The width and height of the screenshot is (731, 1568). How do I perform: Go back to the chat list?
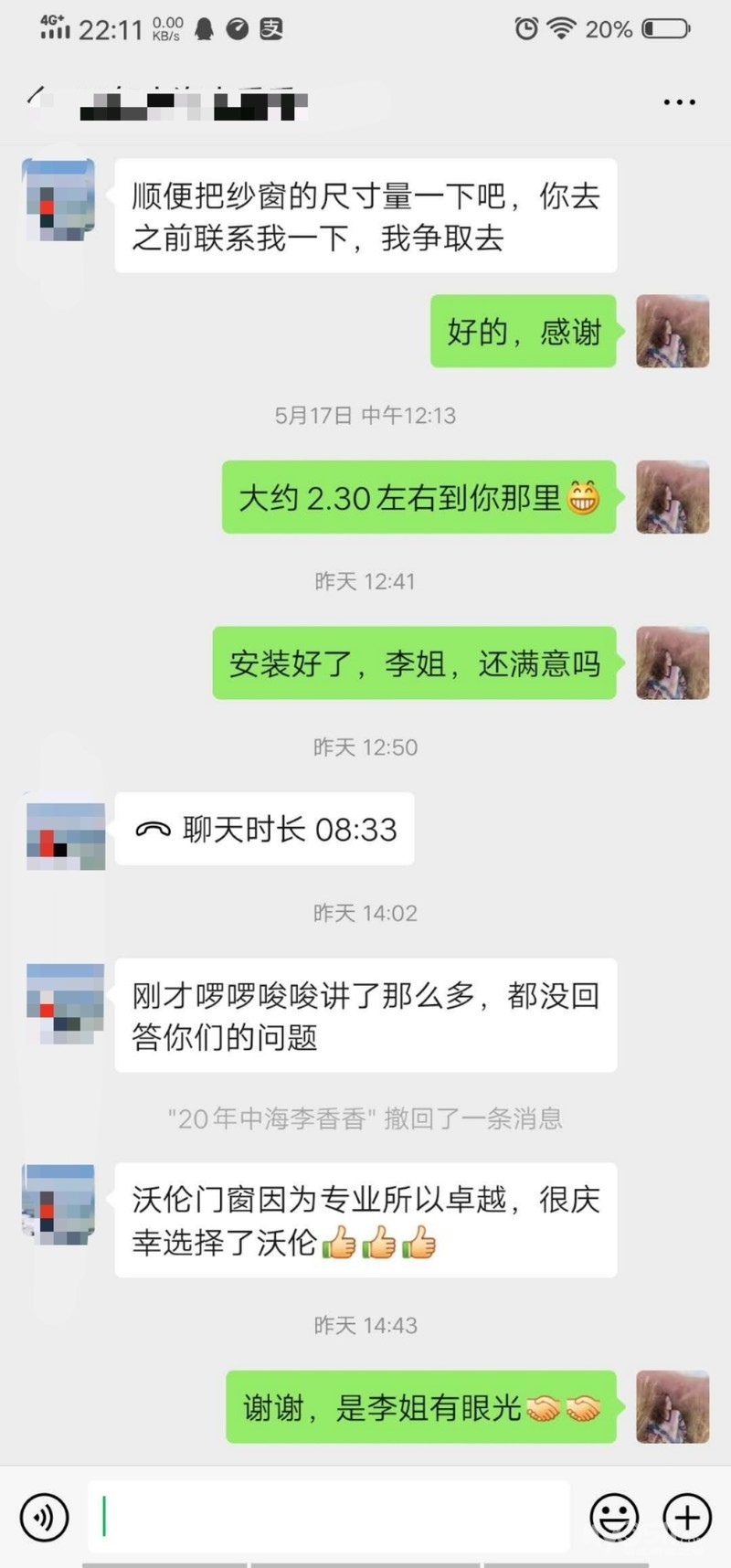pos(37,97)
